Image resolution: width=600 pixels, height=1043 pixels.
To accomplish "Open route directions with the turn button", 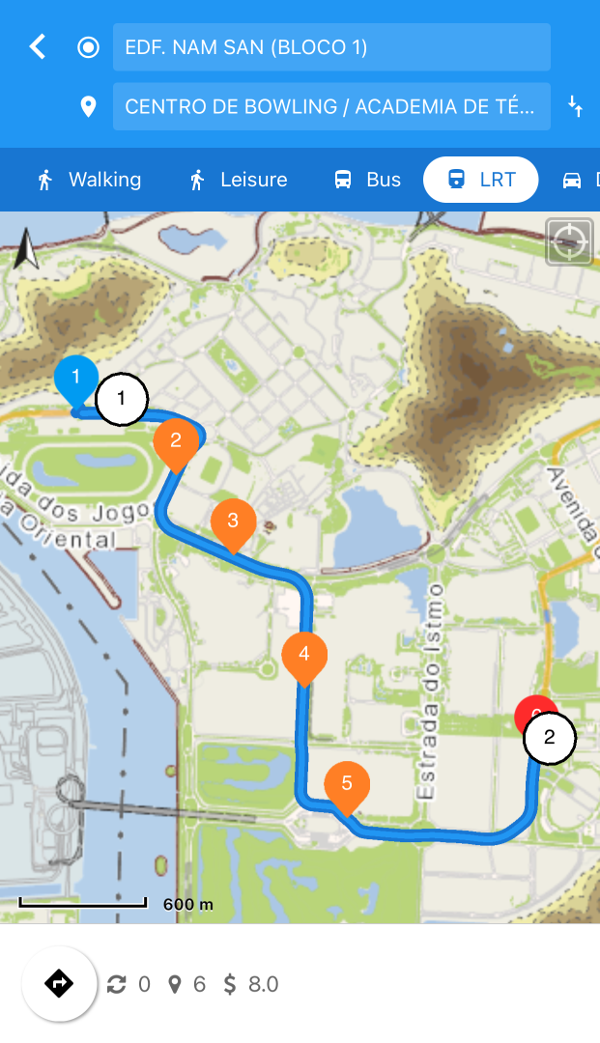I will pos(59,984).
